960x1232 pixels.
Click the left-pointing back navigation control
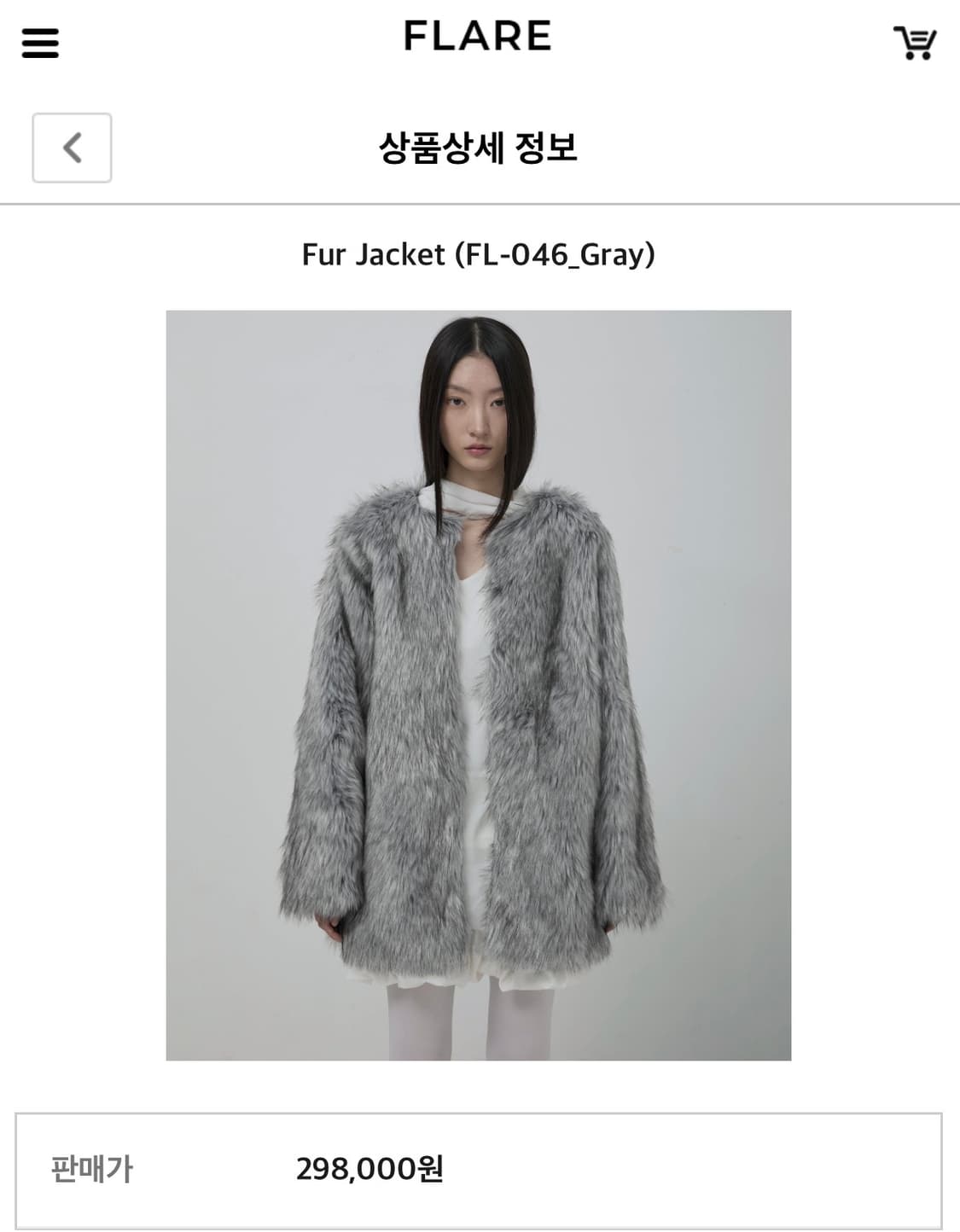tap(72, 147)
